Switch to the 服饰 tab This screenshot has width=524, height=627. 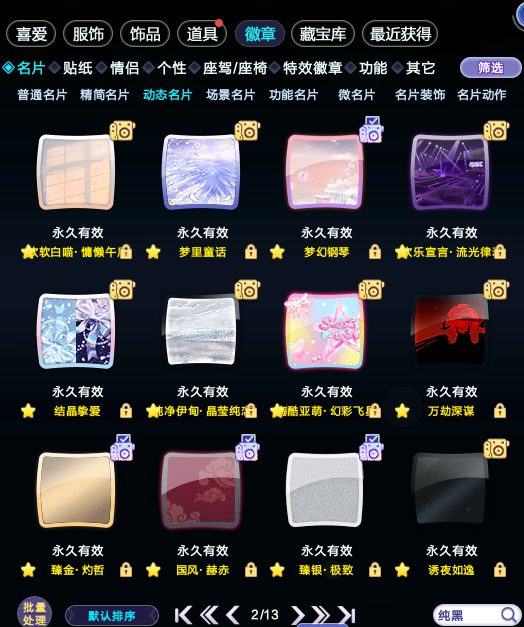click(x=88, y=34)
